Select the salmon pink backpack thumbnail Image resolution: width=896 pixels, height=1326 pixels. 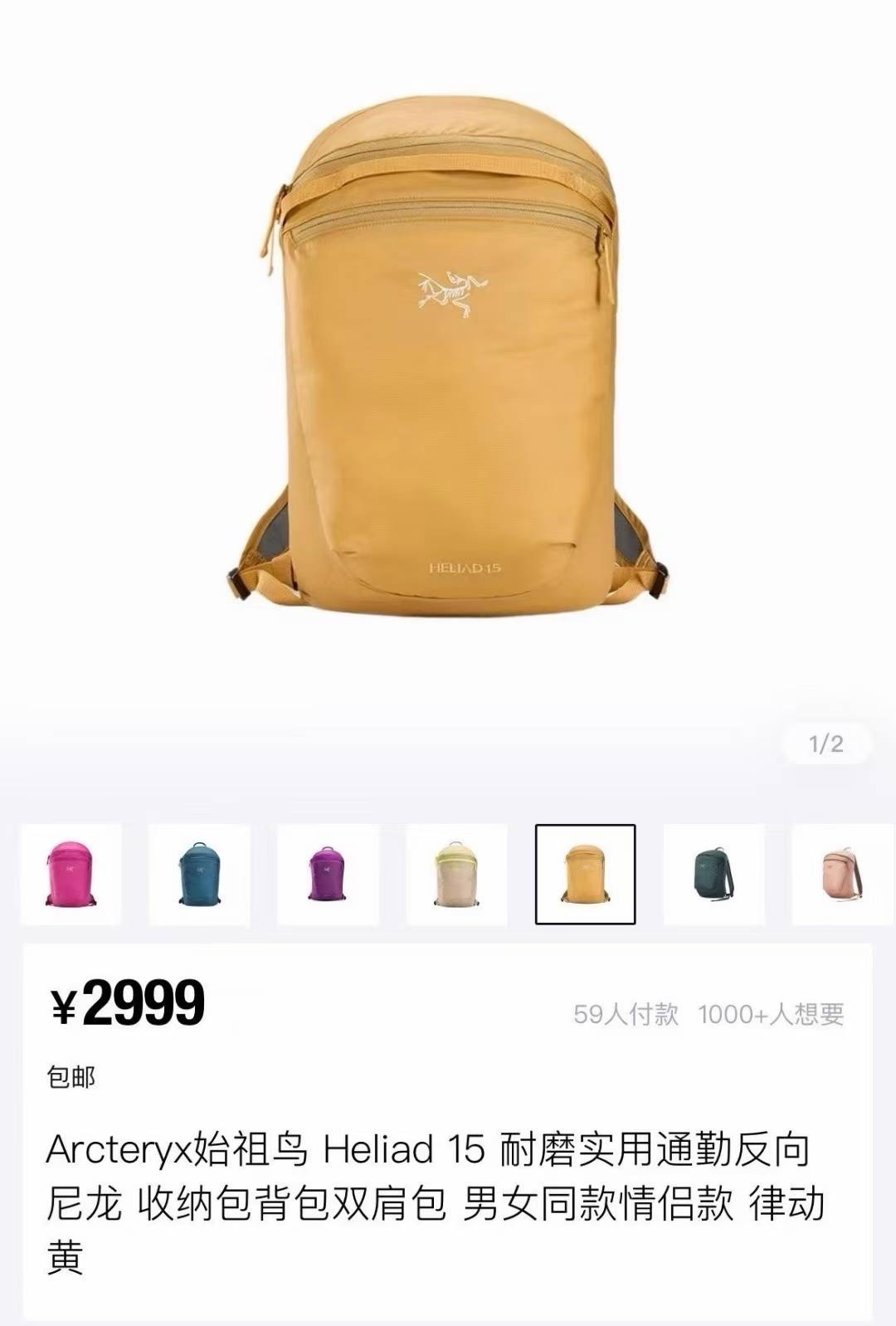point(842,874)
